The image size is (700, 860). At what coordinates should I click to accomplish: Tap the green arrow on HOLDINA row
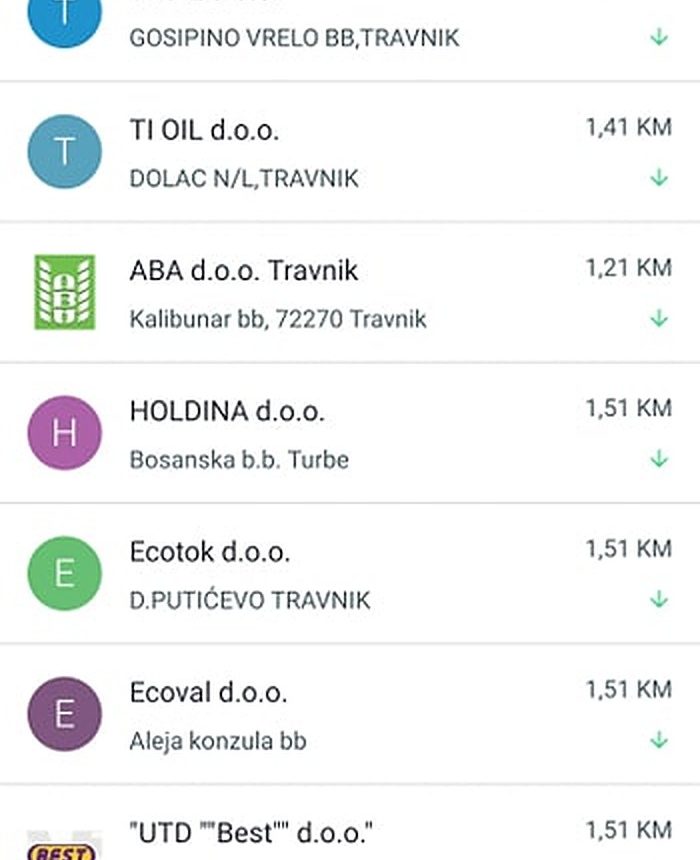point(658,459)
